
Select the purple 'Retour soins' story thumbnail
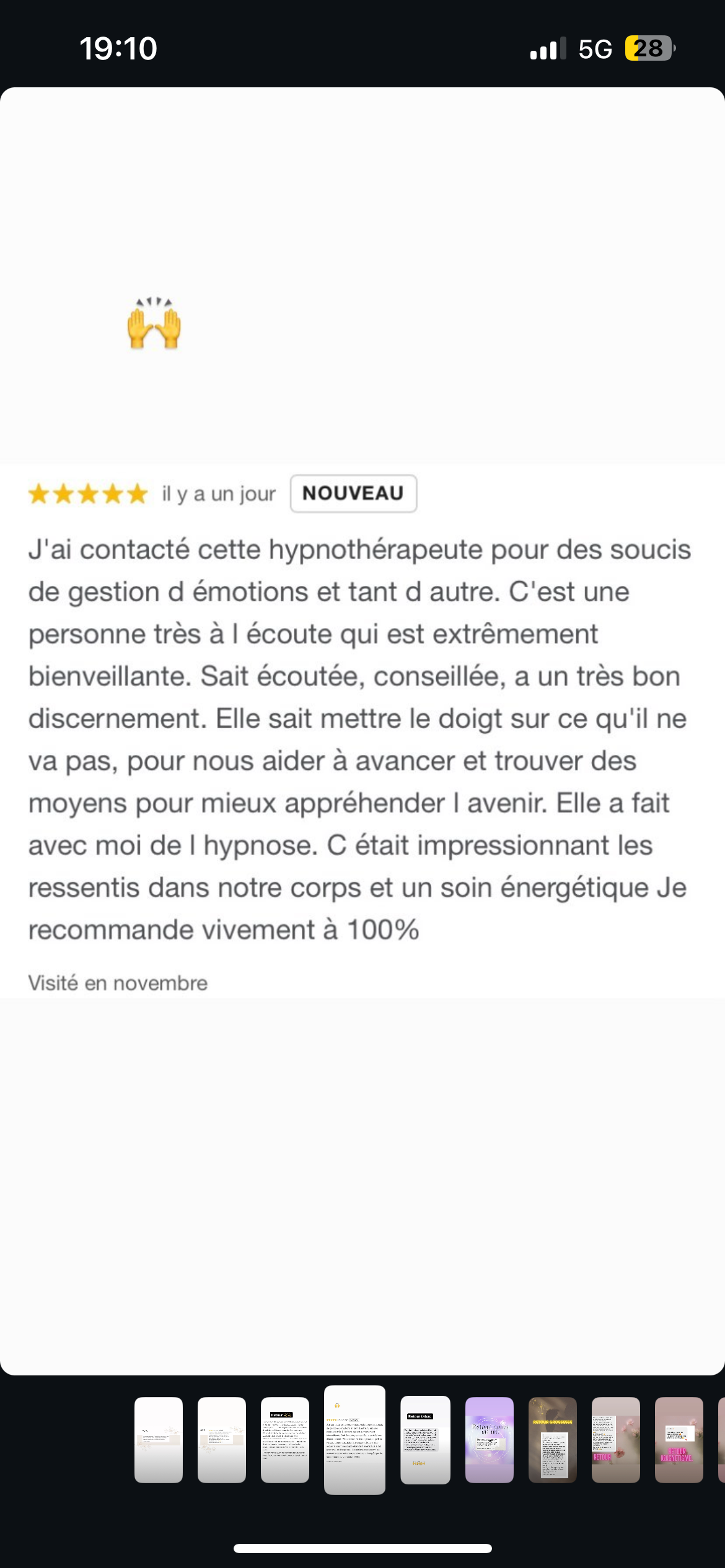click(489, 1440)
